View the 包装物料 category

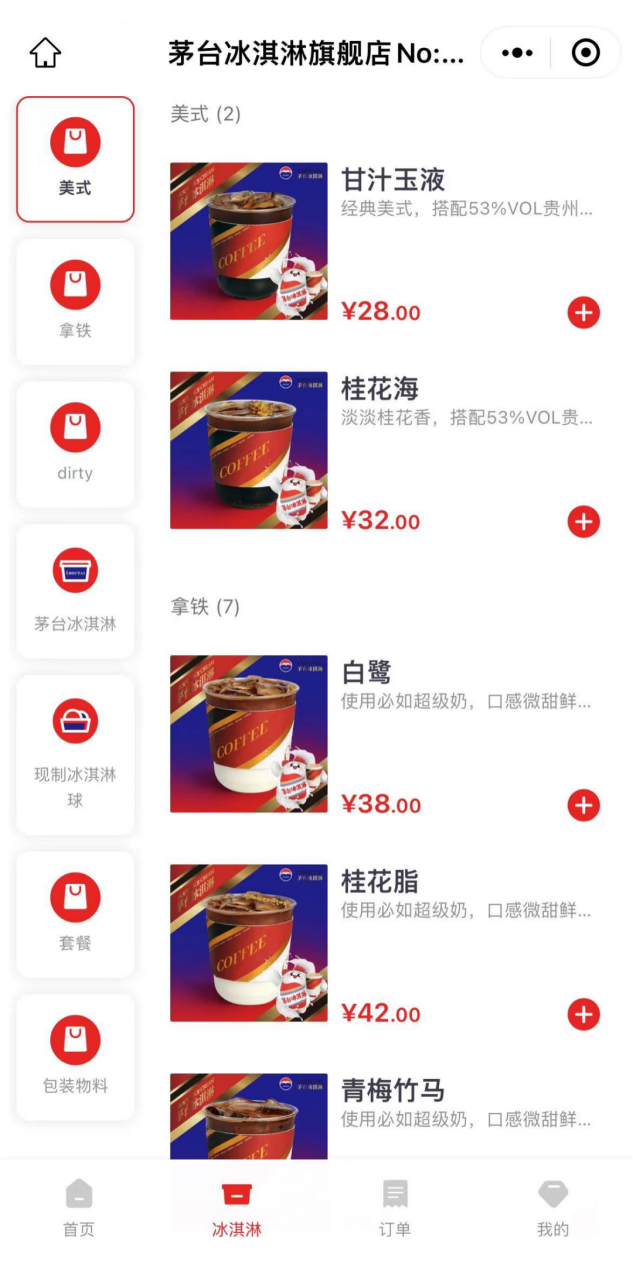75,1056
